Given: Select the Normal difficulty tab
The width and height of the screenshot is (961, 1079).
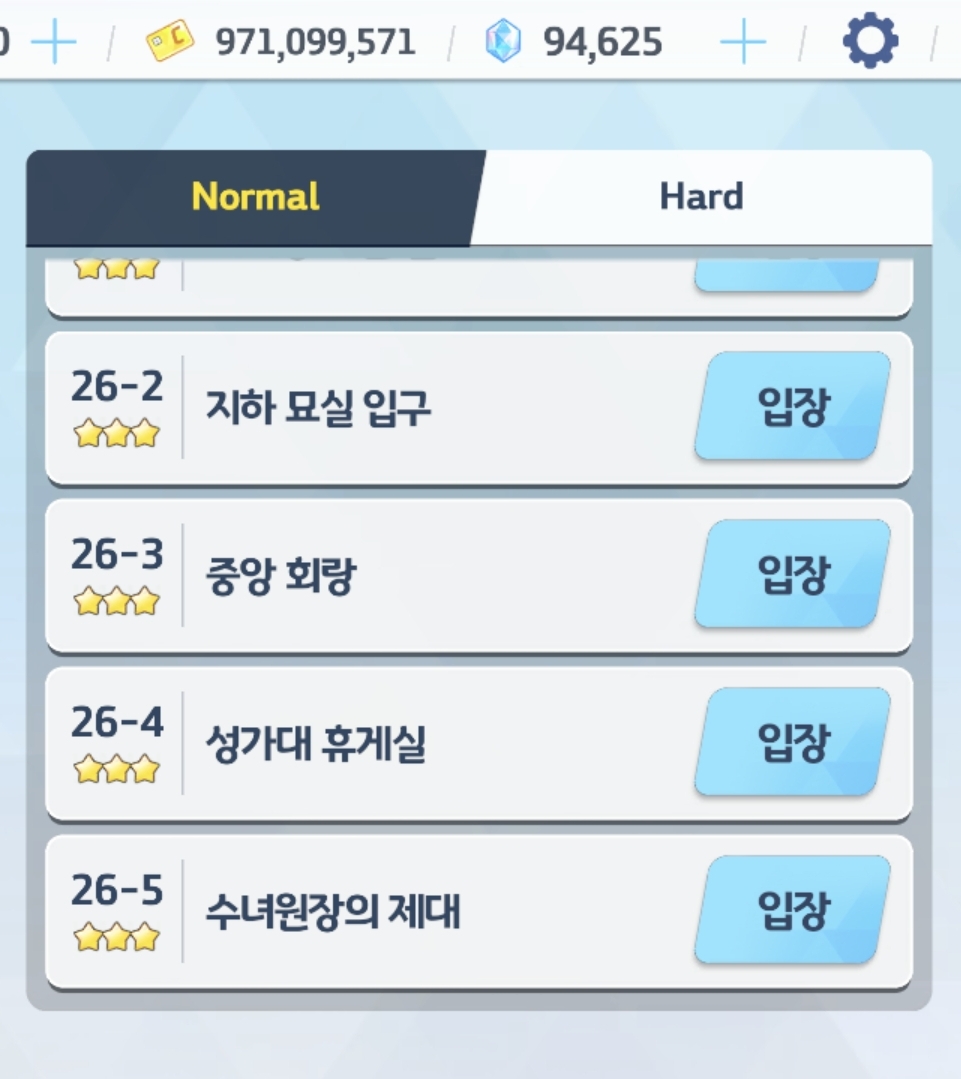Looking at the screenshot, I should pyautogui.click(x=256, y=197).
